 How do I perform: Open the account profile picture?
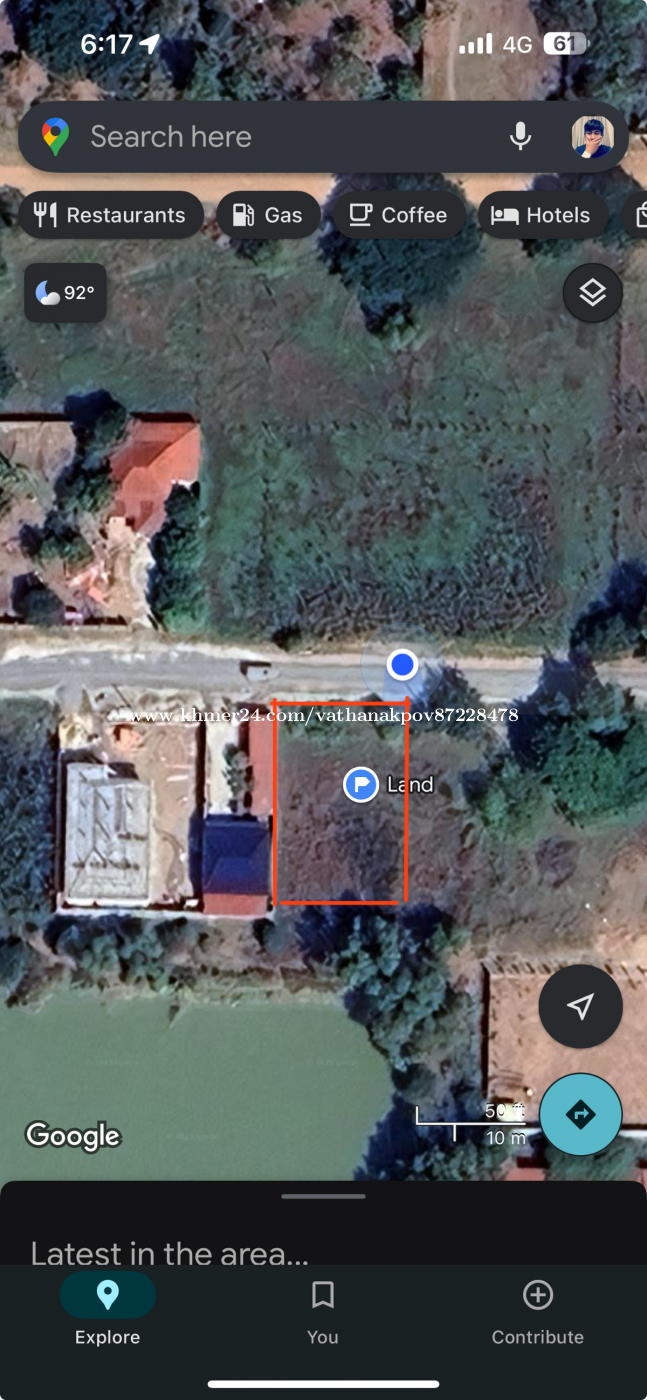592,137
